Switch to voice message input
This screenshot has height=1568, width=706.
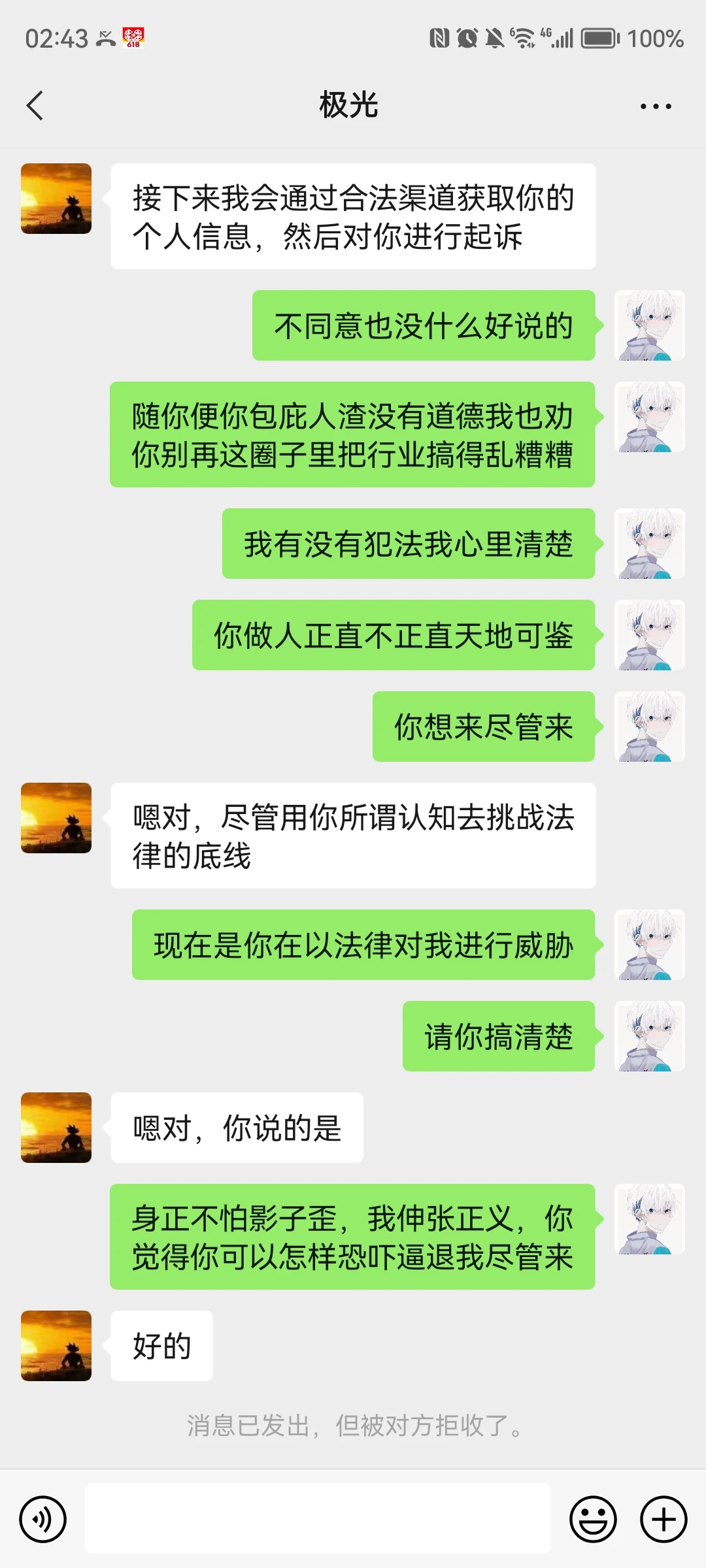pos(43,1519)
